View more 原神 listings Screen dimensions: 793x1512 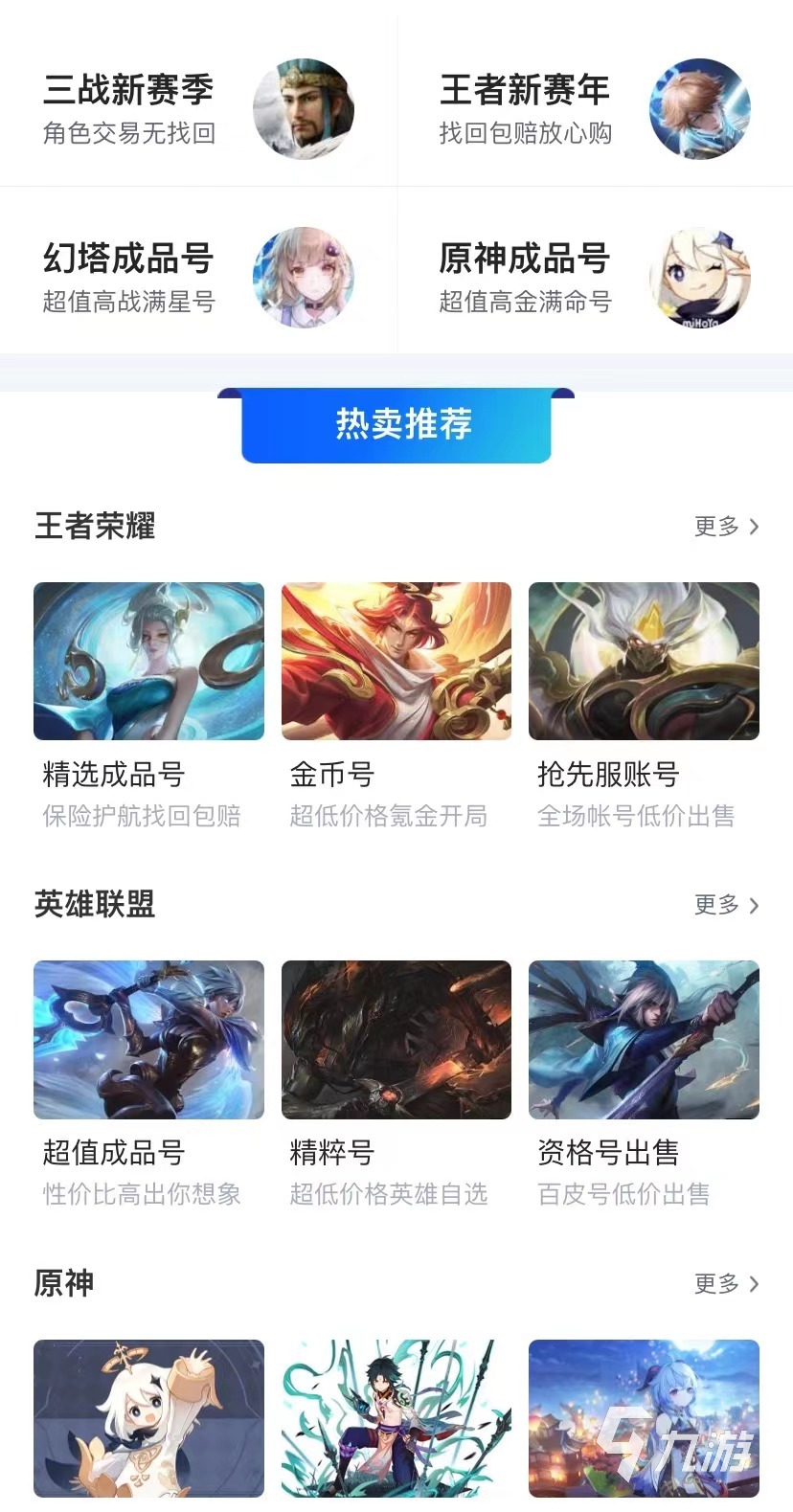[x=726, y=1283]
